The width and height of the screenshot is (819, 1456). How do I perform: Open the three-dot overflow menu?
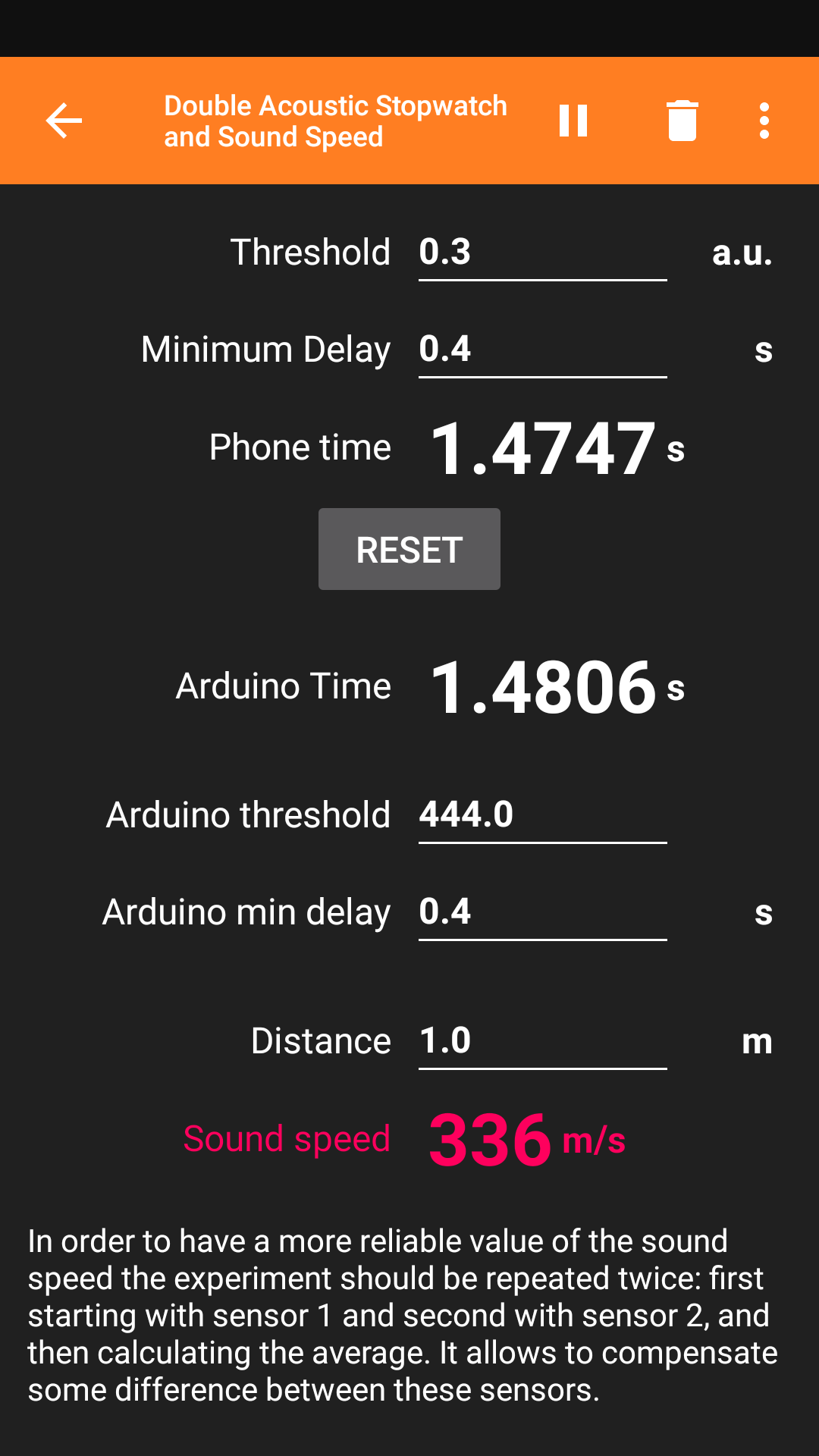tap(764, 121)
